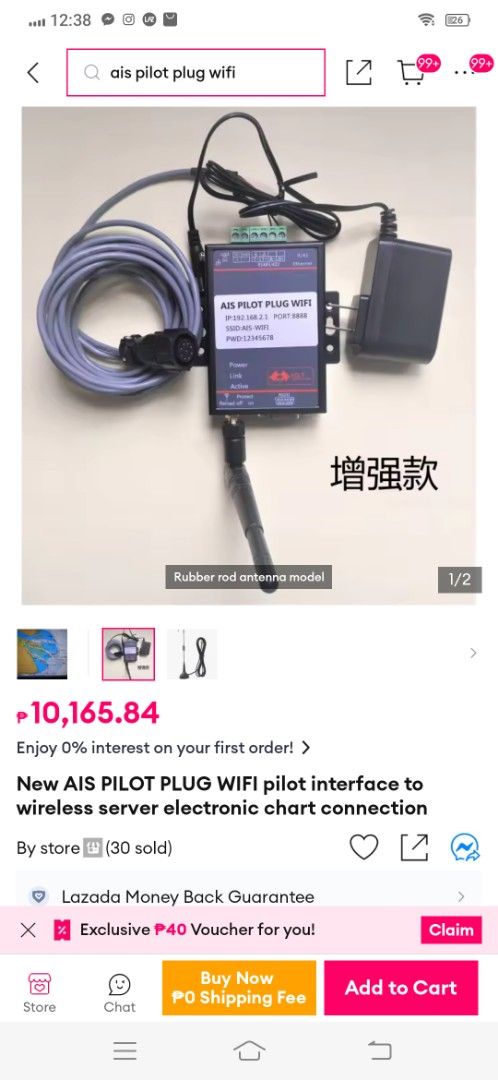Viewport: 498px width, 1080px height.
Task: Tap the share icon beside the heart
Action: coord(414,847)
